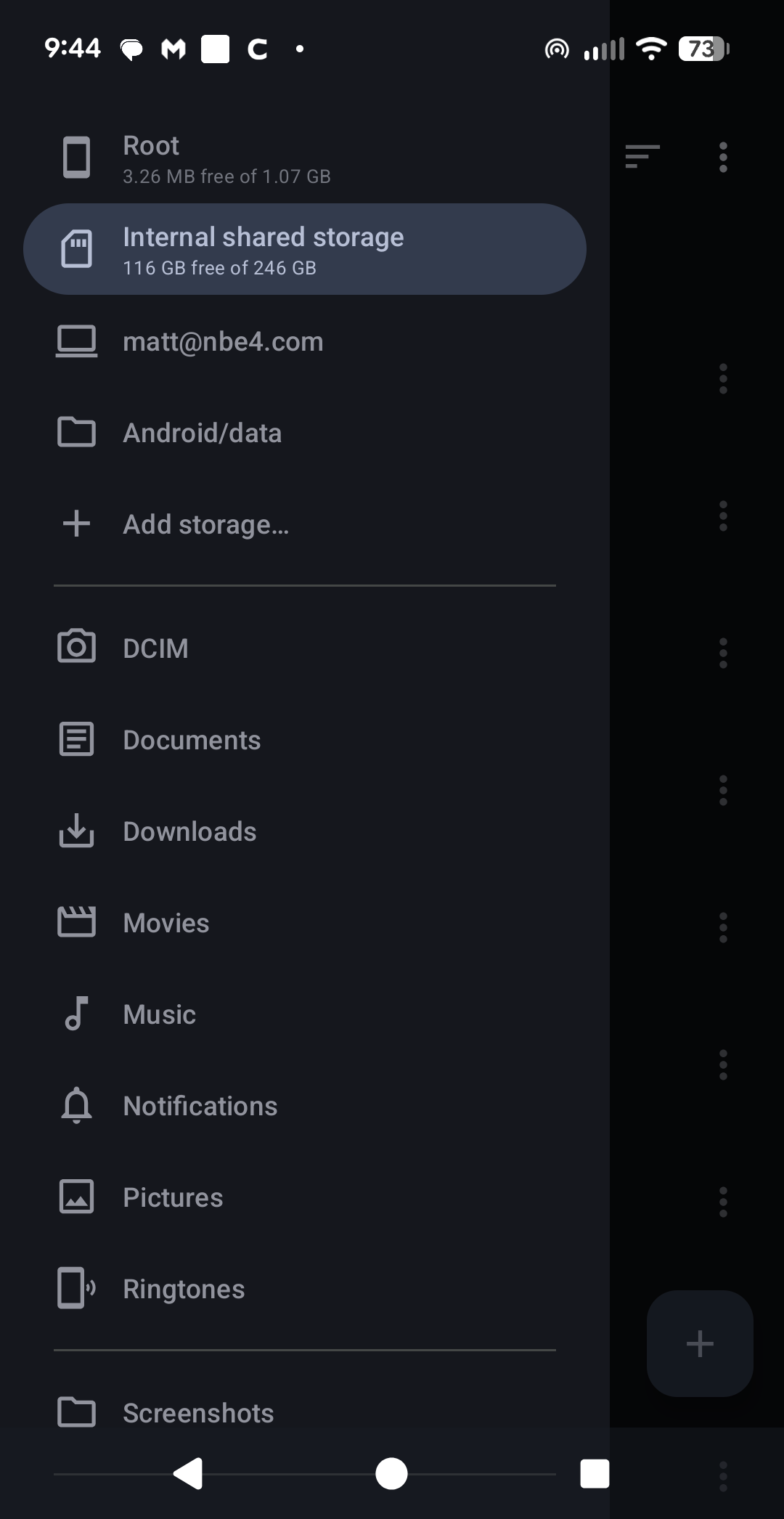
Task: Click the sort order icon
Action: [x=642, y=156]
